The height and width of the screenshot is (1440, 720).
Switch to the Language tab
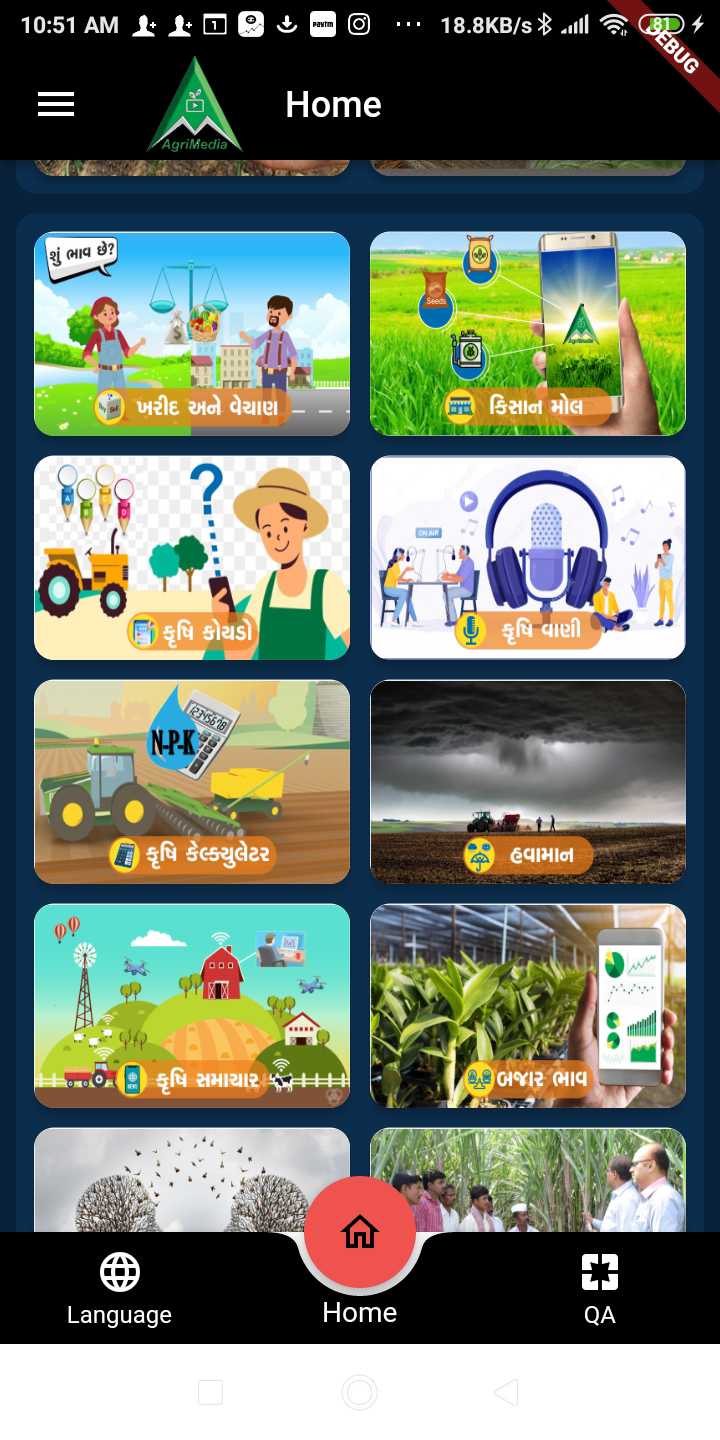point(120,1289)
